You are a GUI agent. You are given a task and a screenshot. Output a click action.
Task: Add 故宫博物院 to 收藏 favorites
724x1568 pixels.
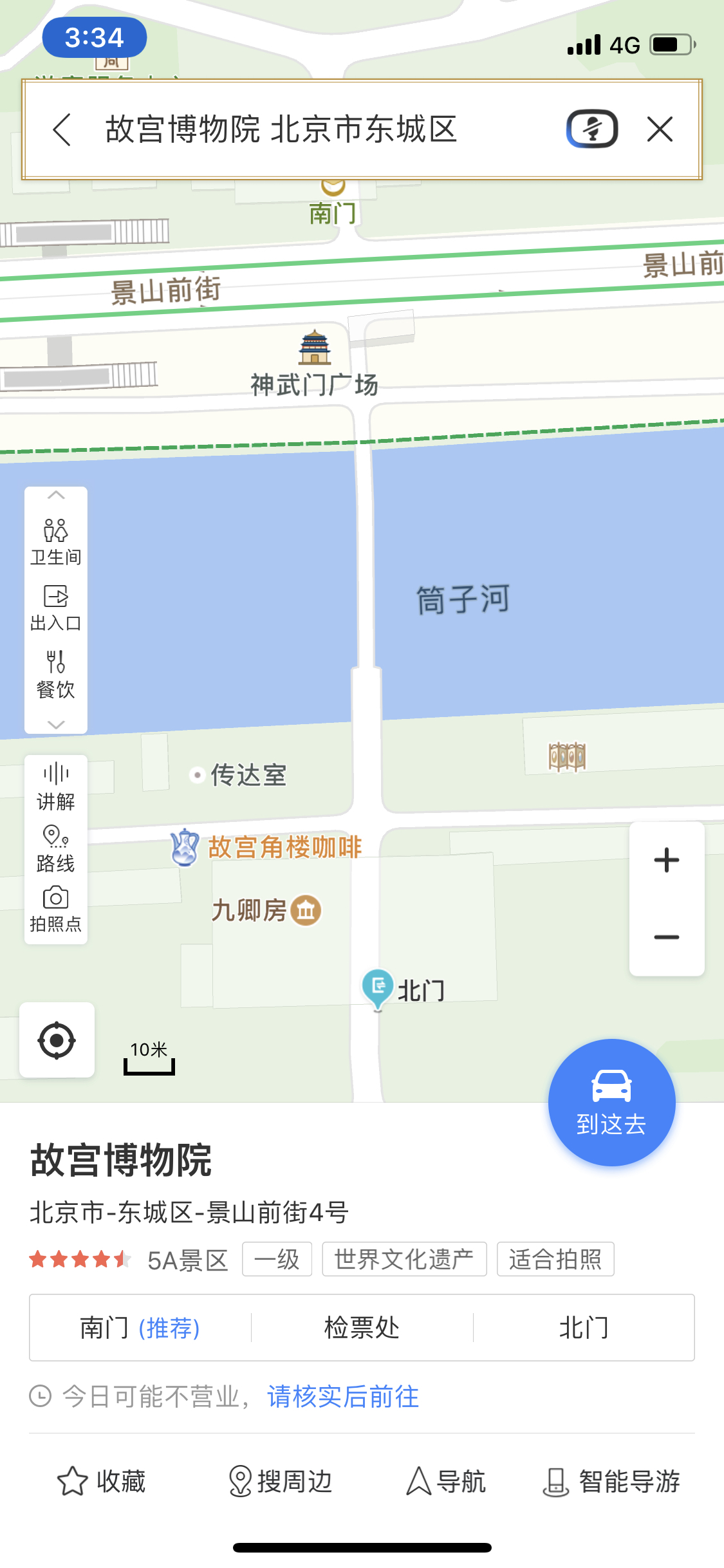(102, 1481)
